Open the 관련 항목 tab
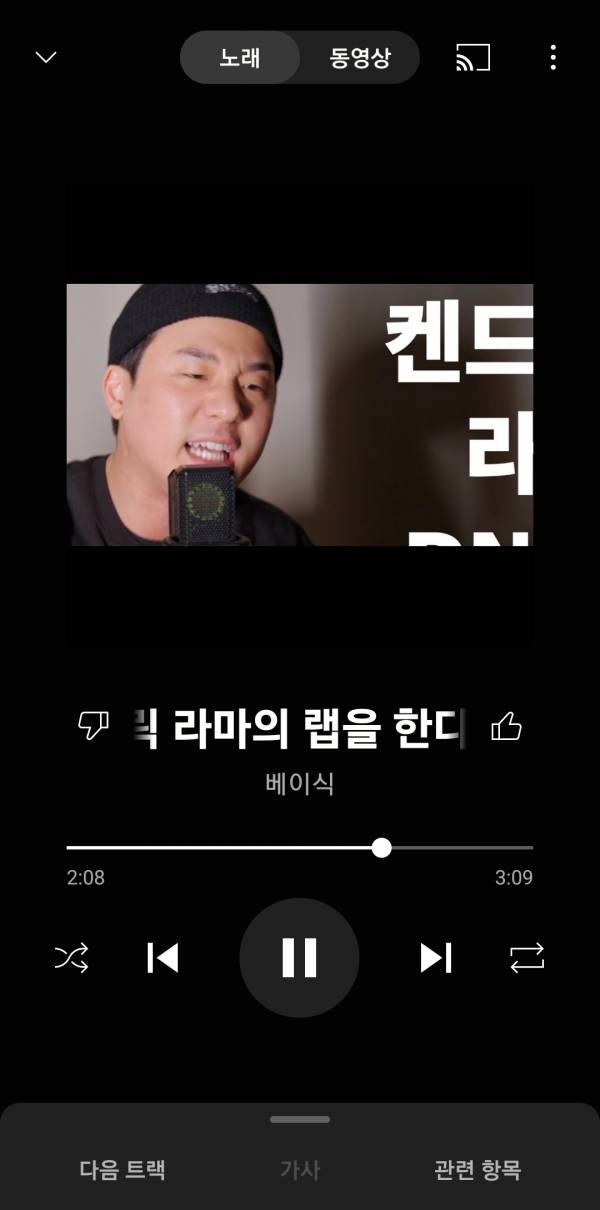The height and width of the screenshot is (1210, 600). click(477, 1169)
